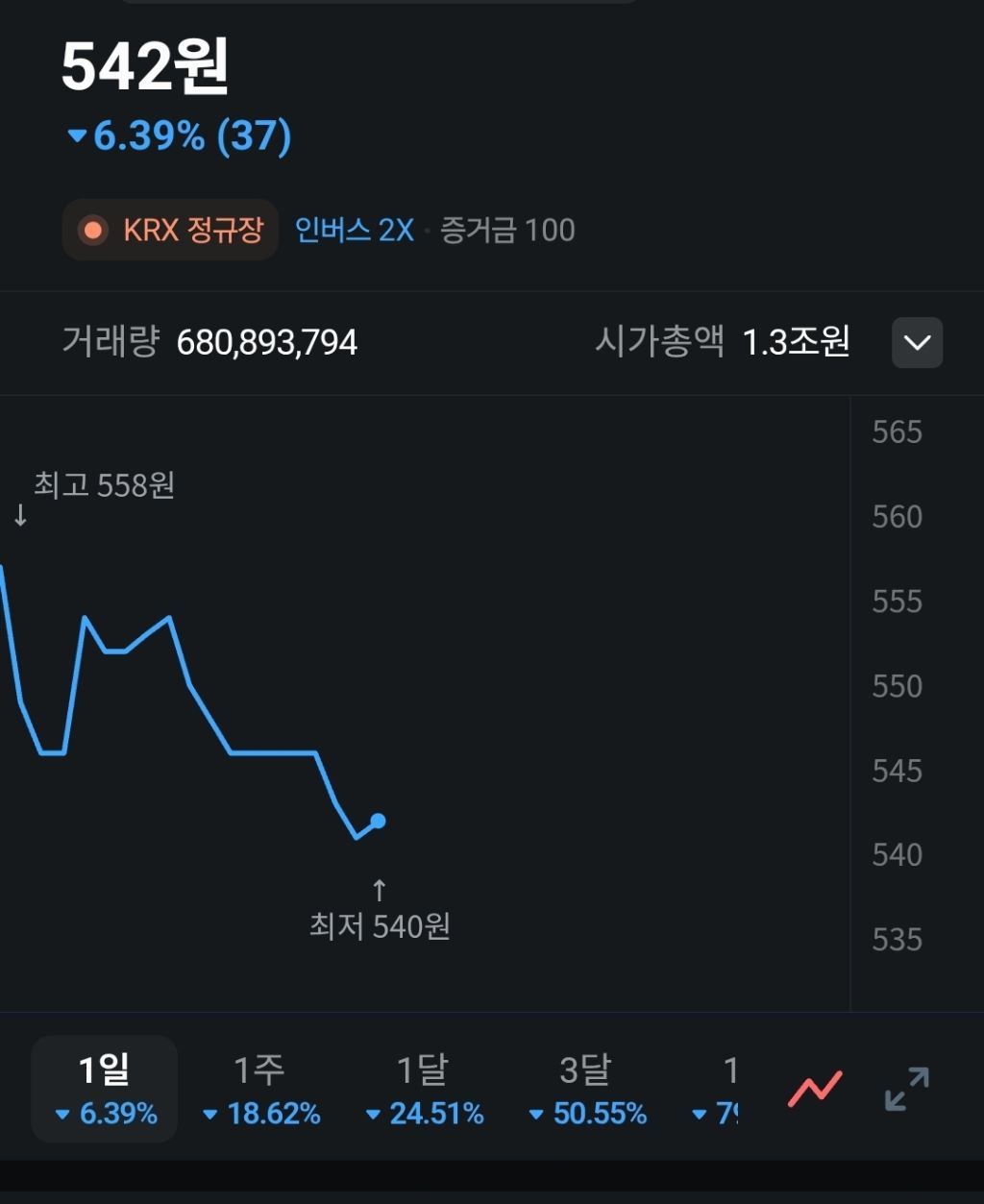Expand the stock details chevron
The width and height of the screenshot is (984, 1204).
(917, 342)
